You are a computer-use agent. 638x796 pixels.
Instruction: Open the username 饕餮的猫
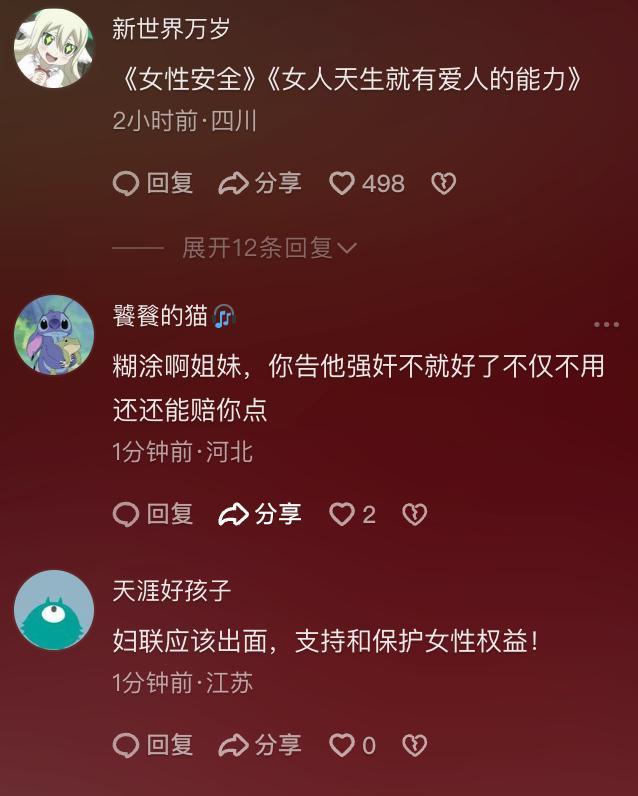(x=160, y=317)
